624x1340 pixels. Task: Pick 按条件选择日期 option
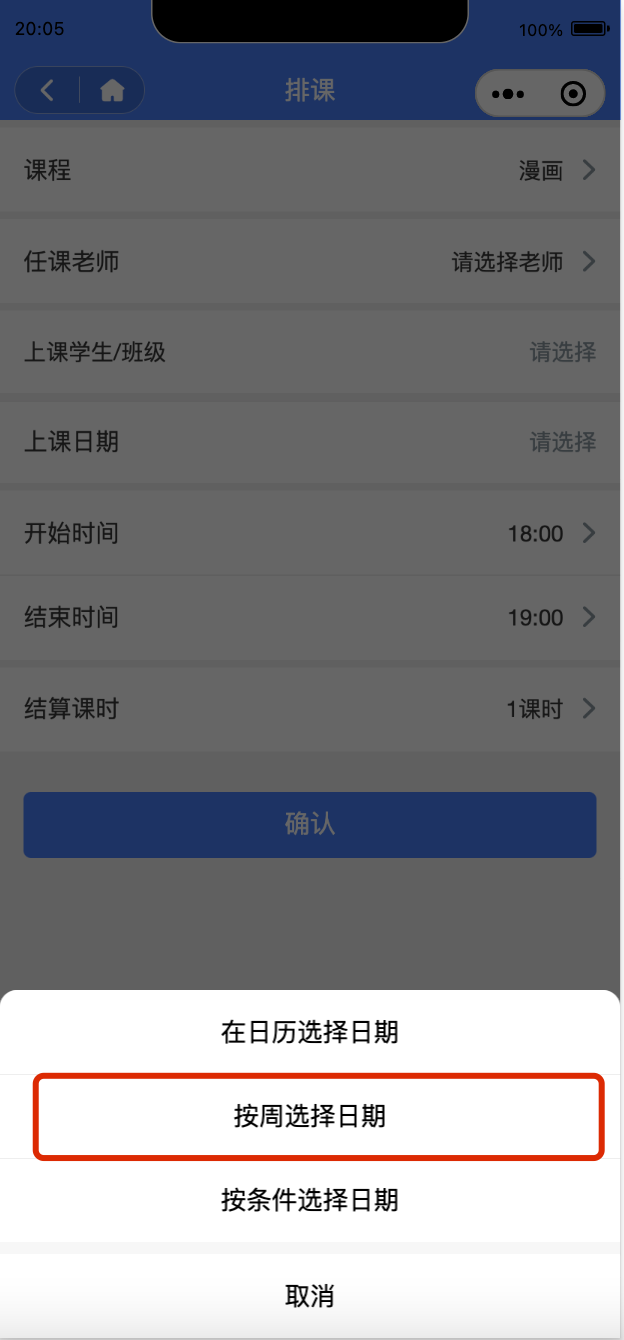click(x=310, y=1200)
